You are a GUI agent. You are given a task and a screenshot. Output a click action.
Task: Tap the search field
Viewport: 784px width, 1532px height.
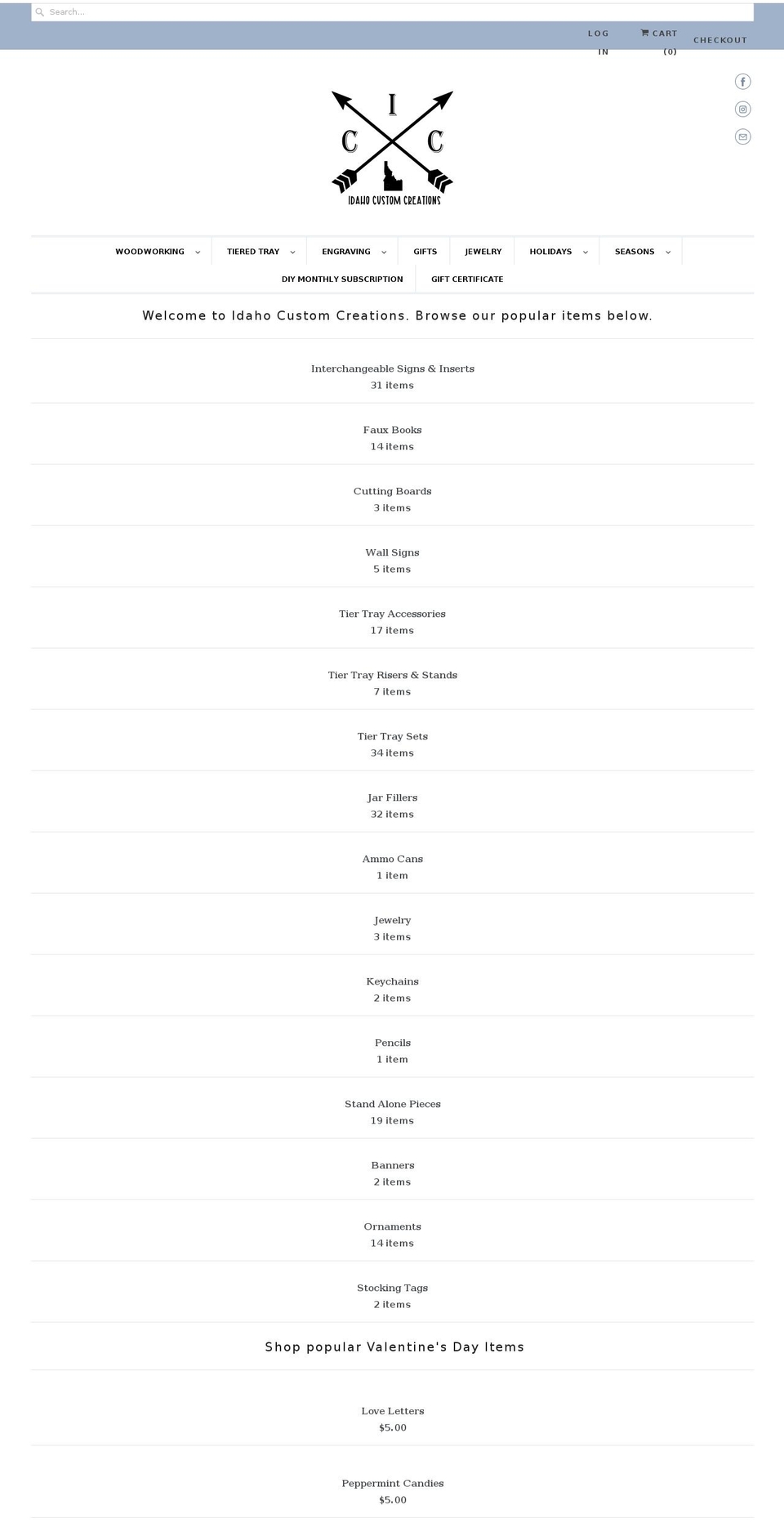coord(392,12)
